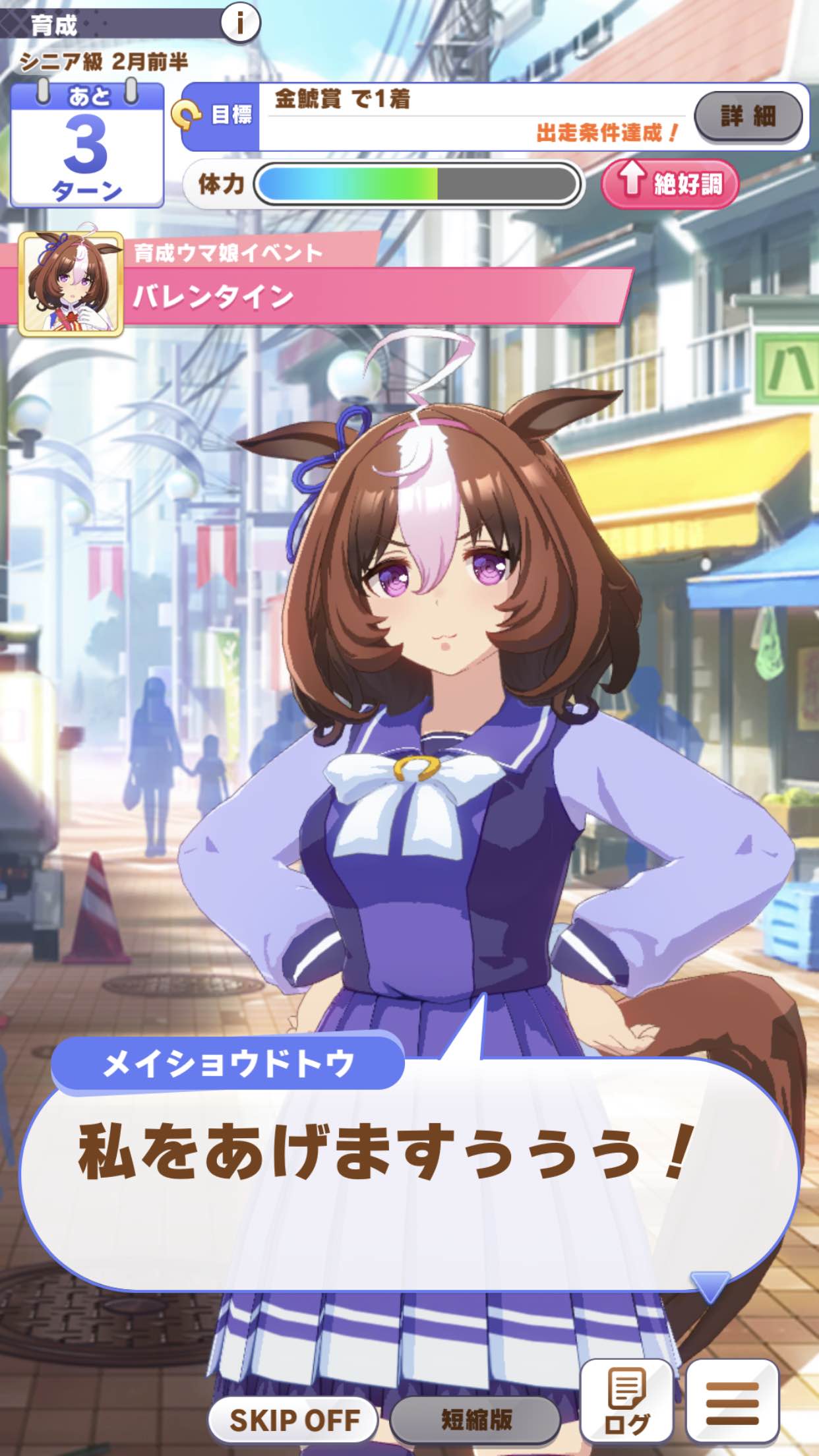Tap the 詳細 button for the goal
The height and width of the screenshot is (1456, 819).
click(748, 117)
